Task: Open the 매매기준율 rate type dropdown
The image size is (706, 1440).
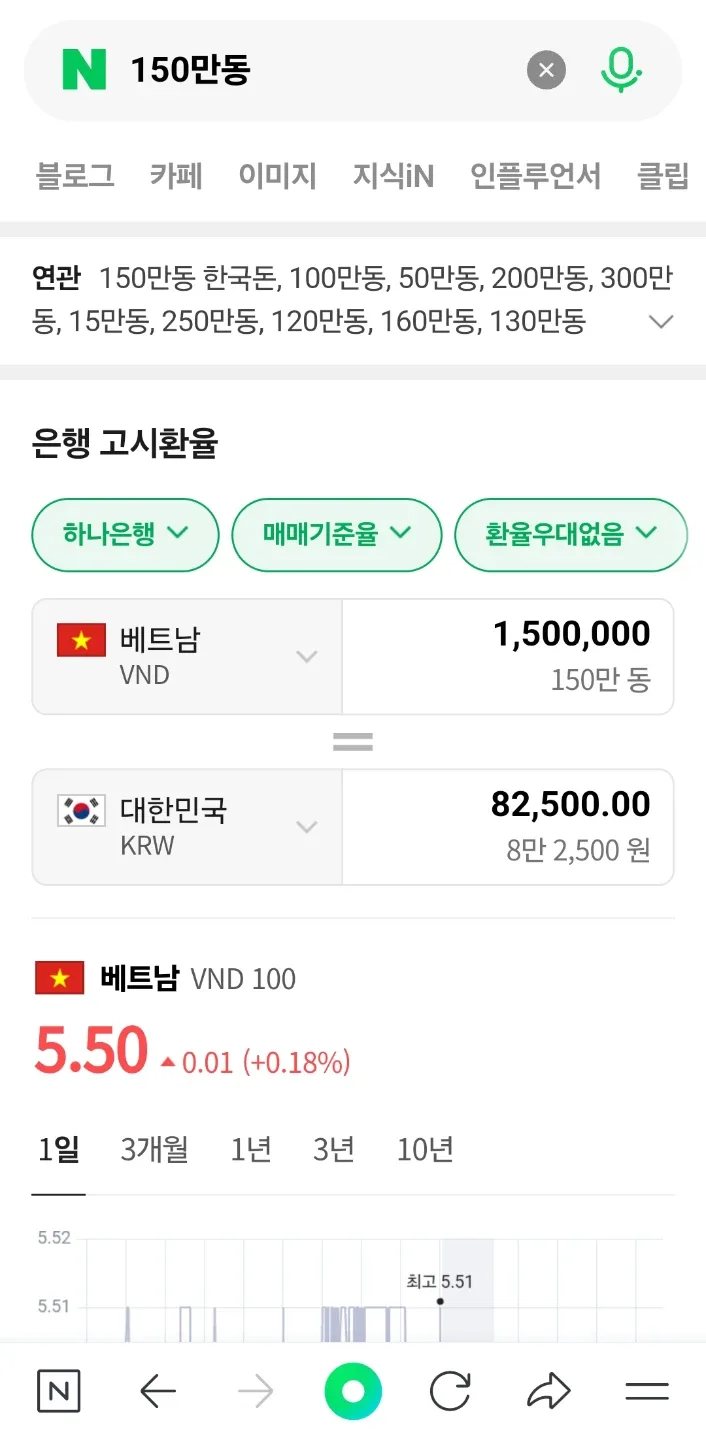Action: coord(336,534)
